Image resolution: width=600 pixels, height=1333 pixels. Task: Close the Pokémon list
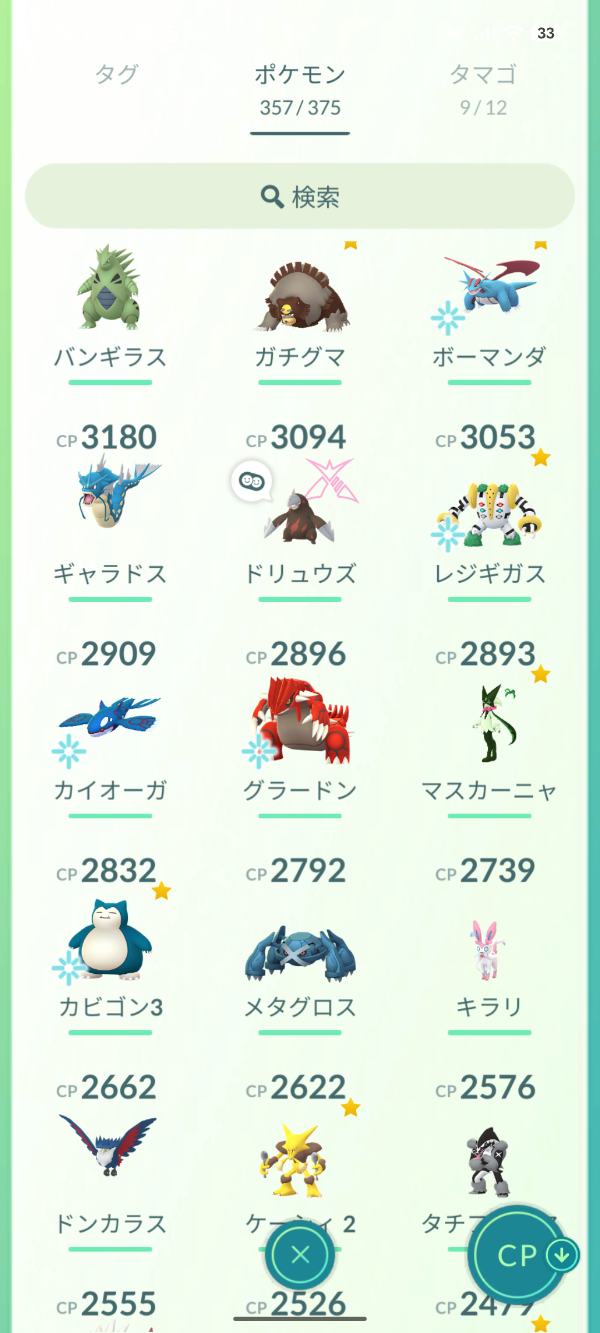(300, 1255)
